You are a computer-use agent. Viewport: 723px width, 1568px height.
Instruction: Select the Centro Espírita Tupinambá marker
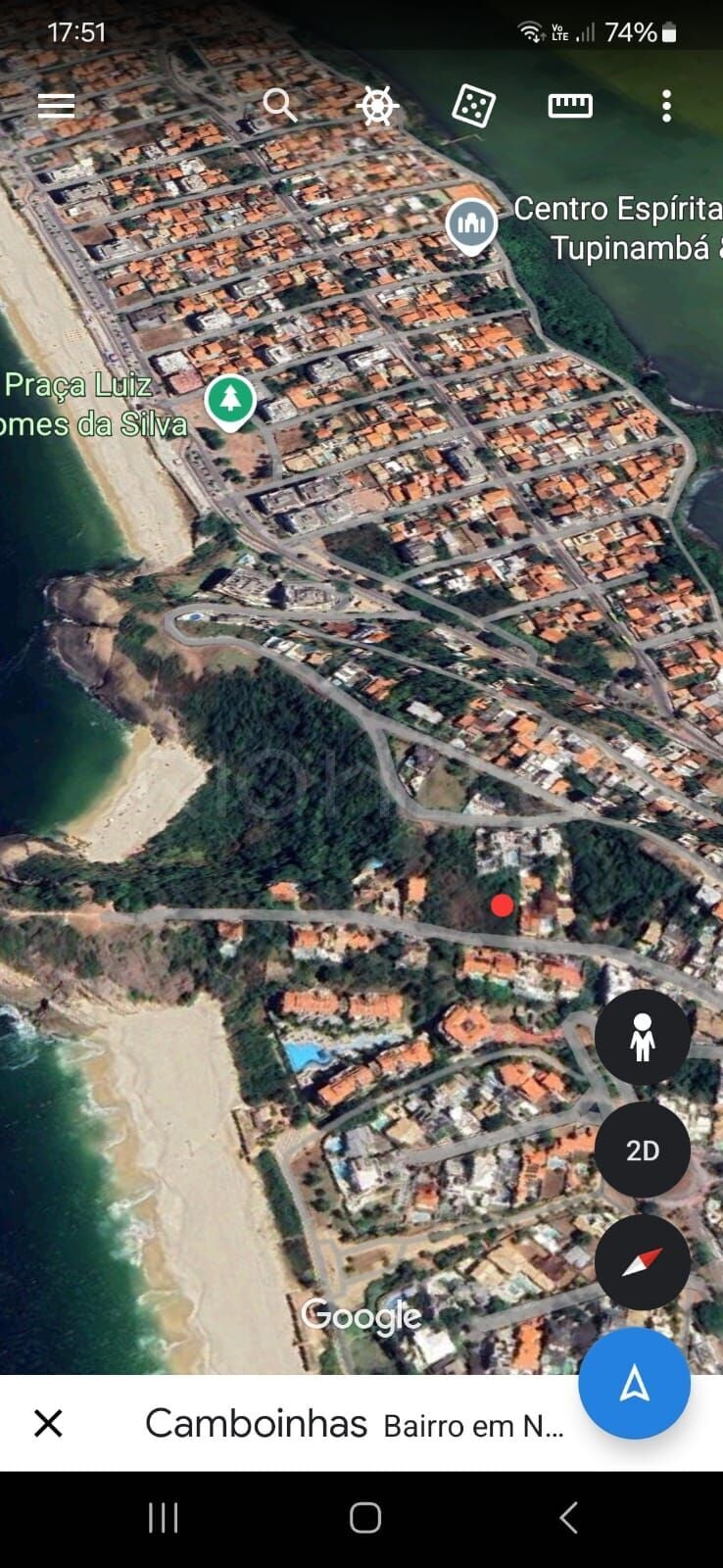coord(471,227)
